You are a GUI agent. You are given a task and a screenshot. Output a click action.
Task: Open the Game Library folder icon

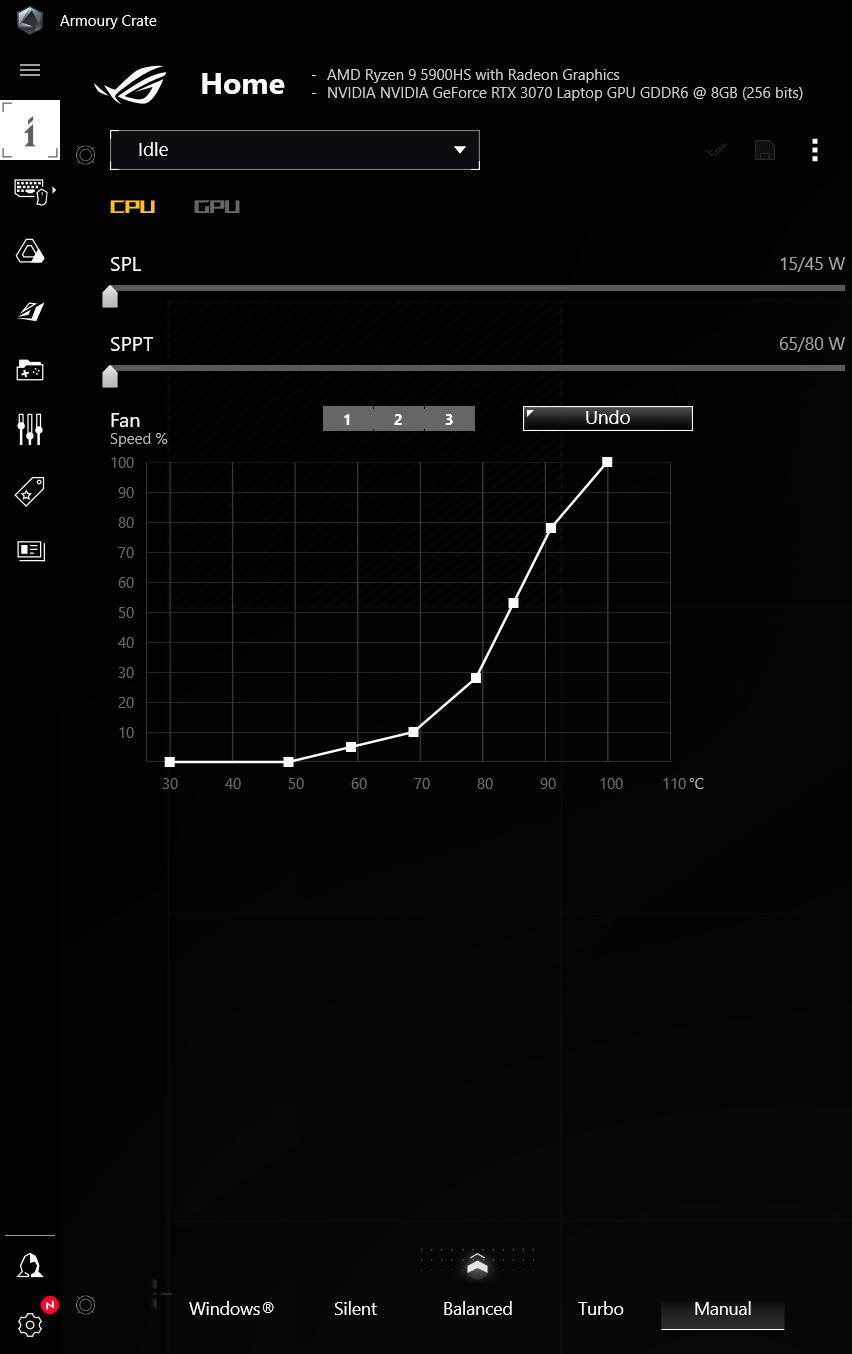(30, 371)
